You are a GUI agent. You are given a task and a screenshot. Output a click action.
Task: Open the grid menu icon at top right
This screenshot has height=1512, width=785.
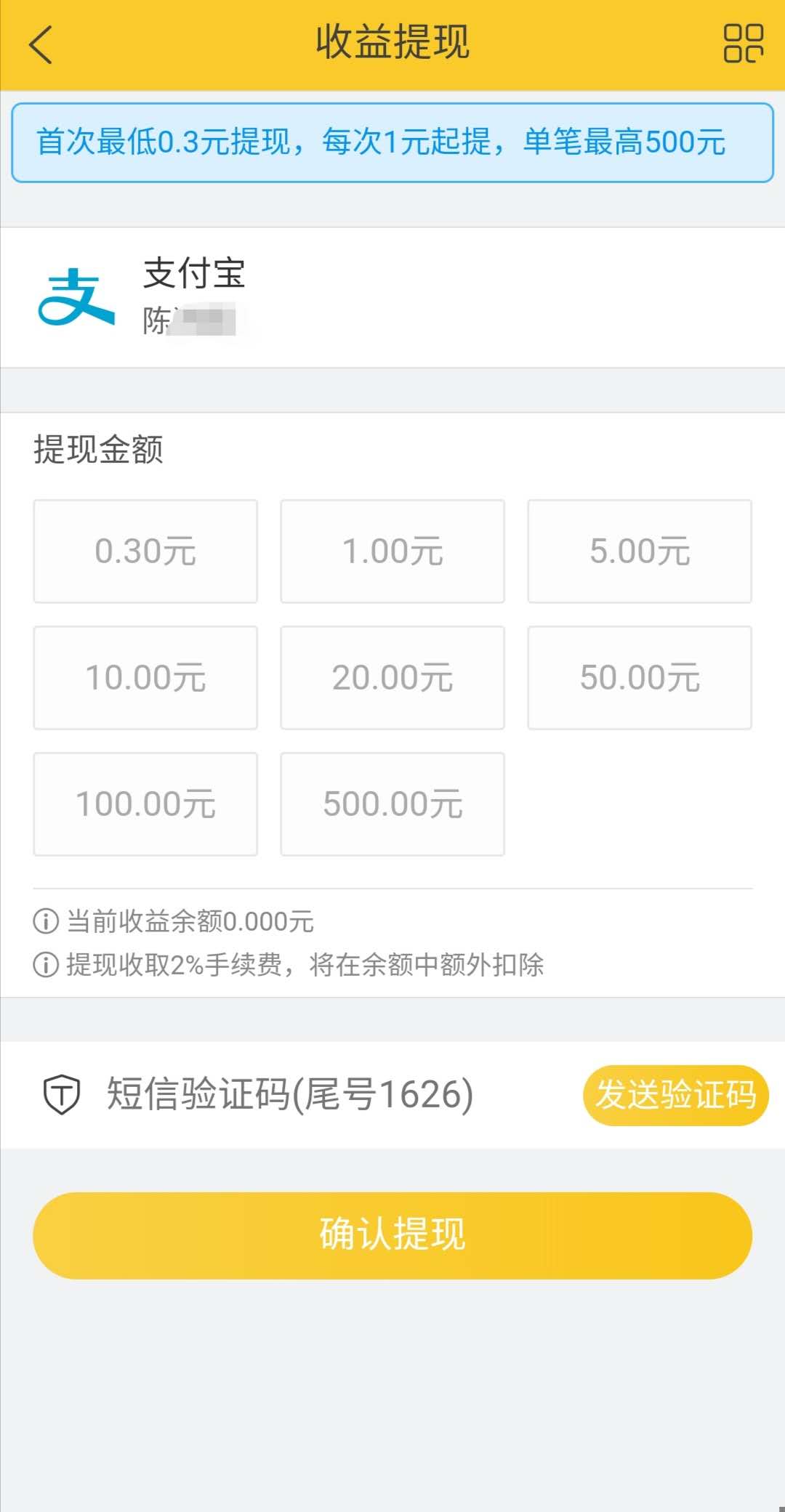pyautogui.click(x=743, y=43)
